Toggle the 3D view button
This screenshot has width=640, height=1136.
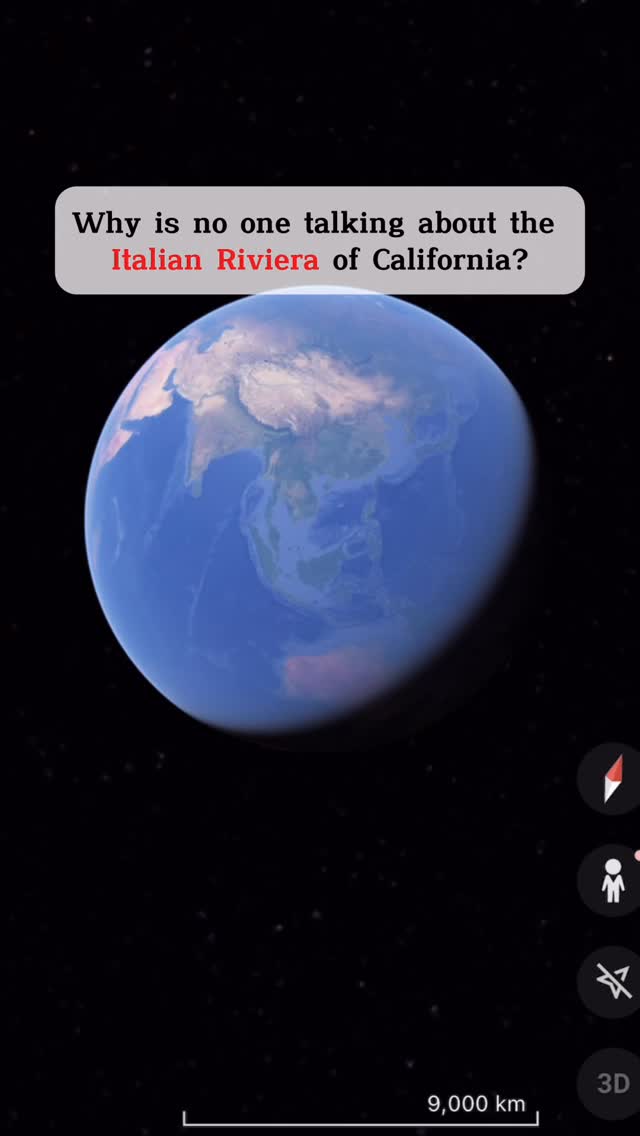point(612,1083)
